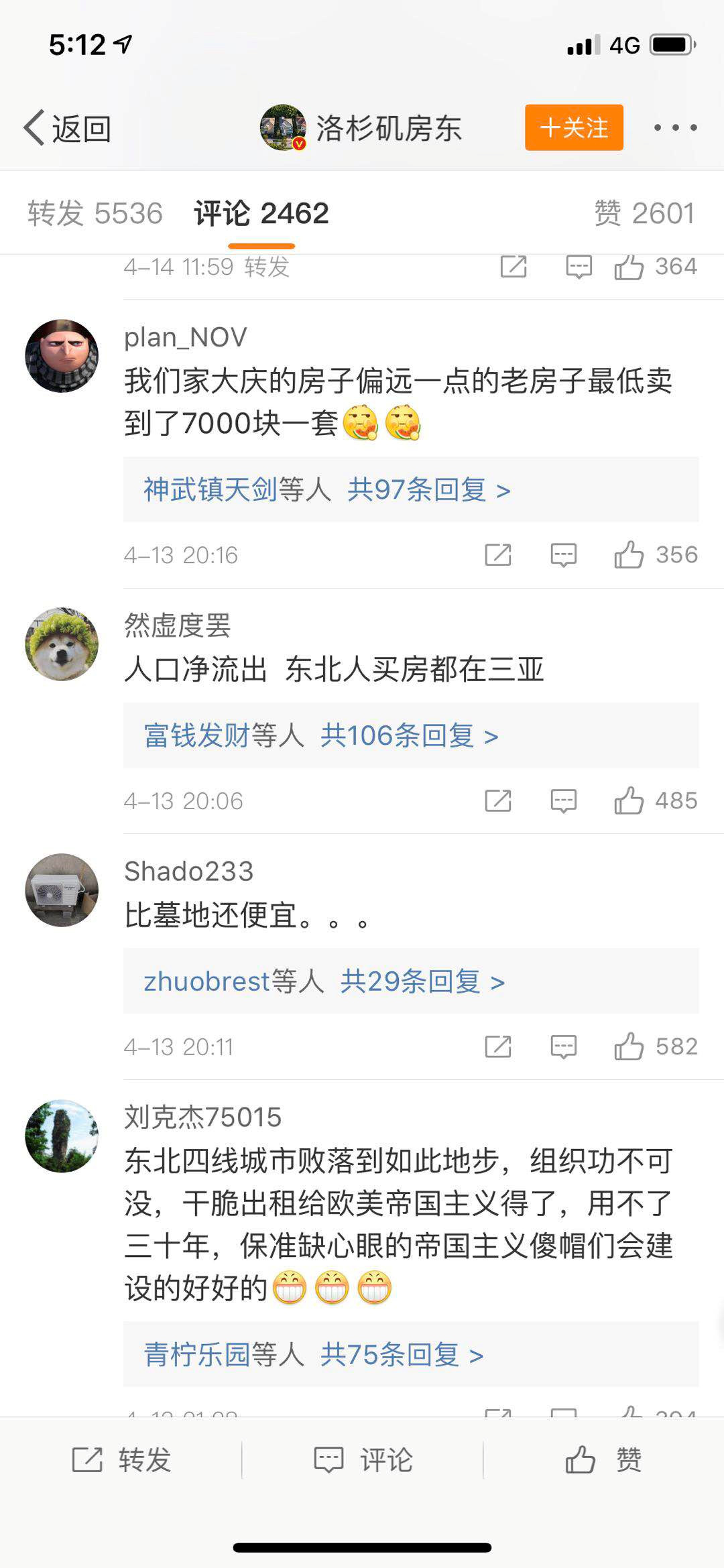Viewport: 724px width, 1568px height.
Task: Switch to the 转发 5536 tab
Action: coord(95,214)
